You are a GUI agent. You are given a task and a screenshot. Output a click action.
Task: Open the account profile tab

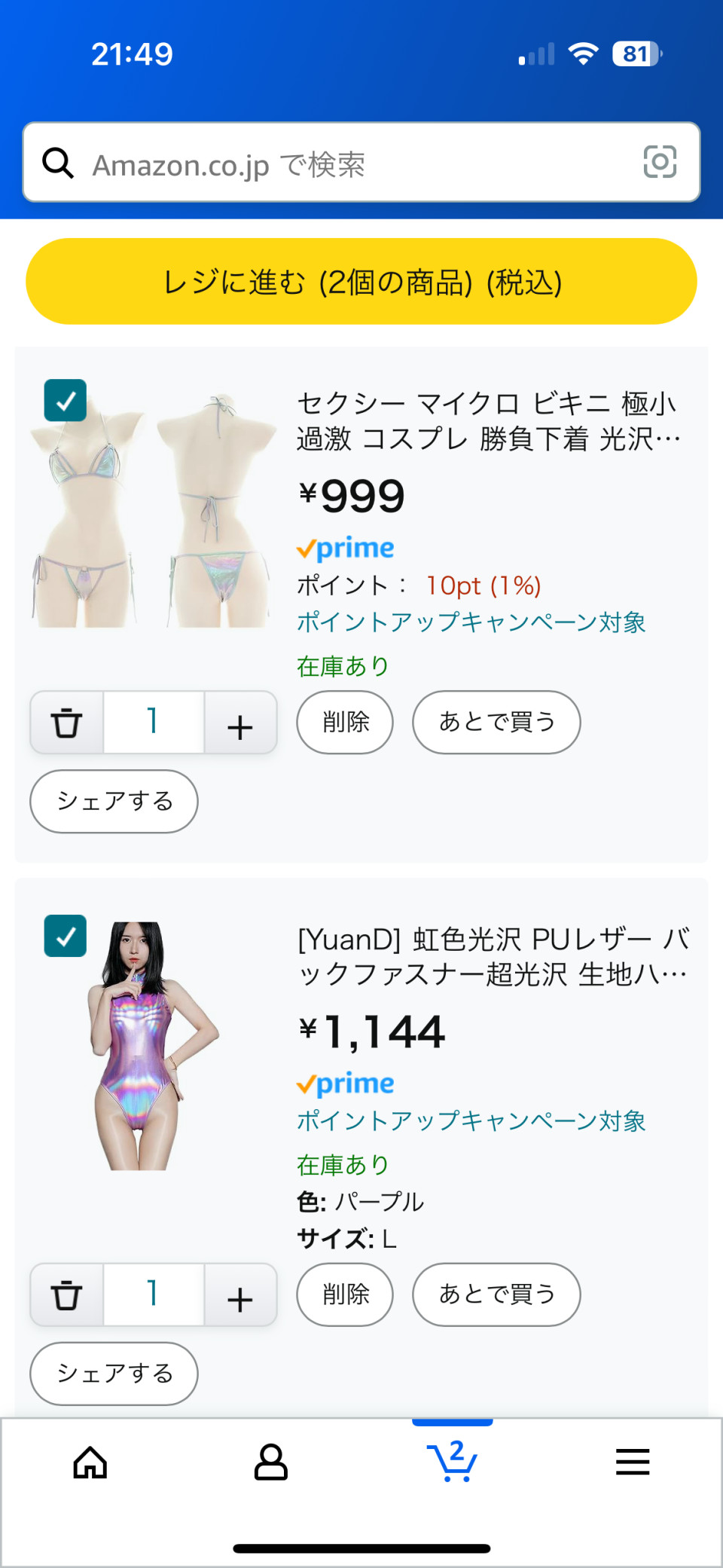pos(271,1463)
